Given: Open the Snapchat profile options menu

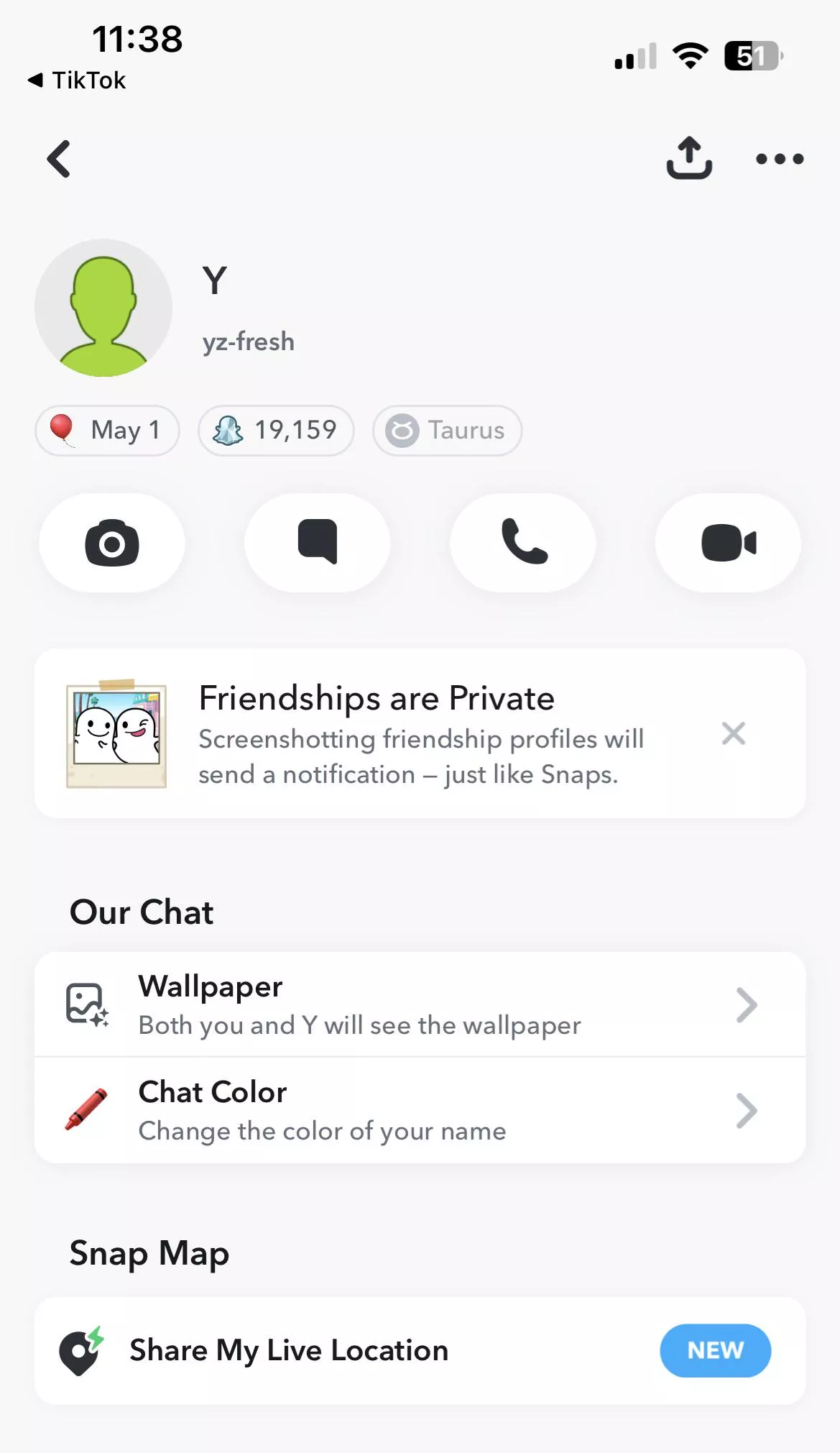Looking at the screenshot, I should 779,160.
